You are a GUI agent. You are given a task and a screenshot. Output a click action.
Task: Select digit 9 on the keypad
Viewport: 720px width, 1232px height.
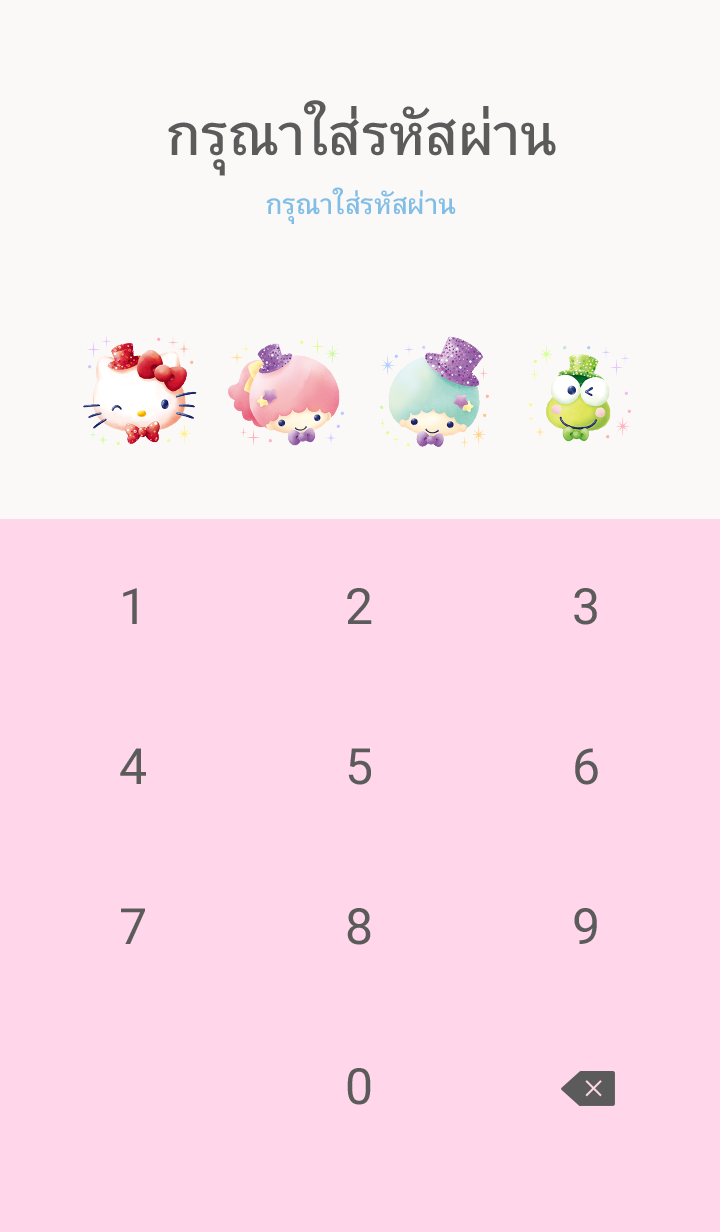pyautogui.click(x=586, y=927)
